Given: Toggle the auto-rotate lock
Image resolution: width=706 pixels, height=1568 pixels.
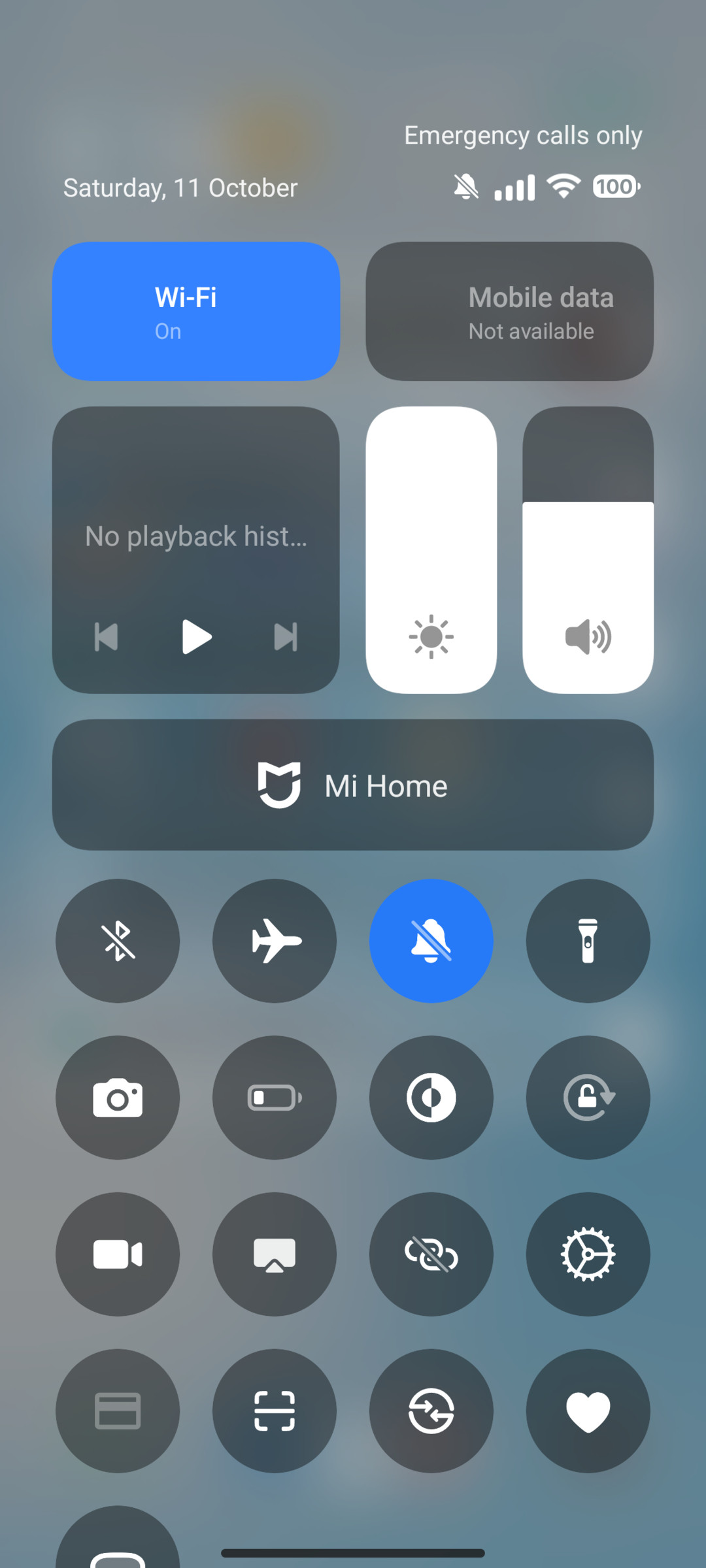Looking at the screenshot, I should (x=588, y=1098).
